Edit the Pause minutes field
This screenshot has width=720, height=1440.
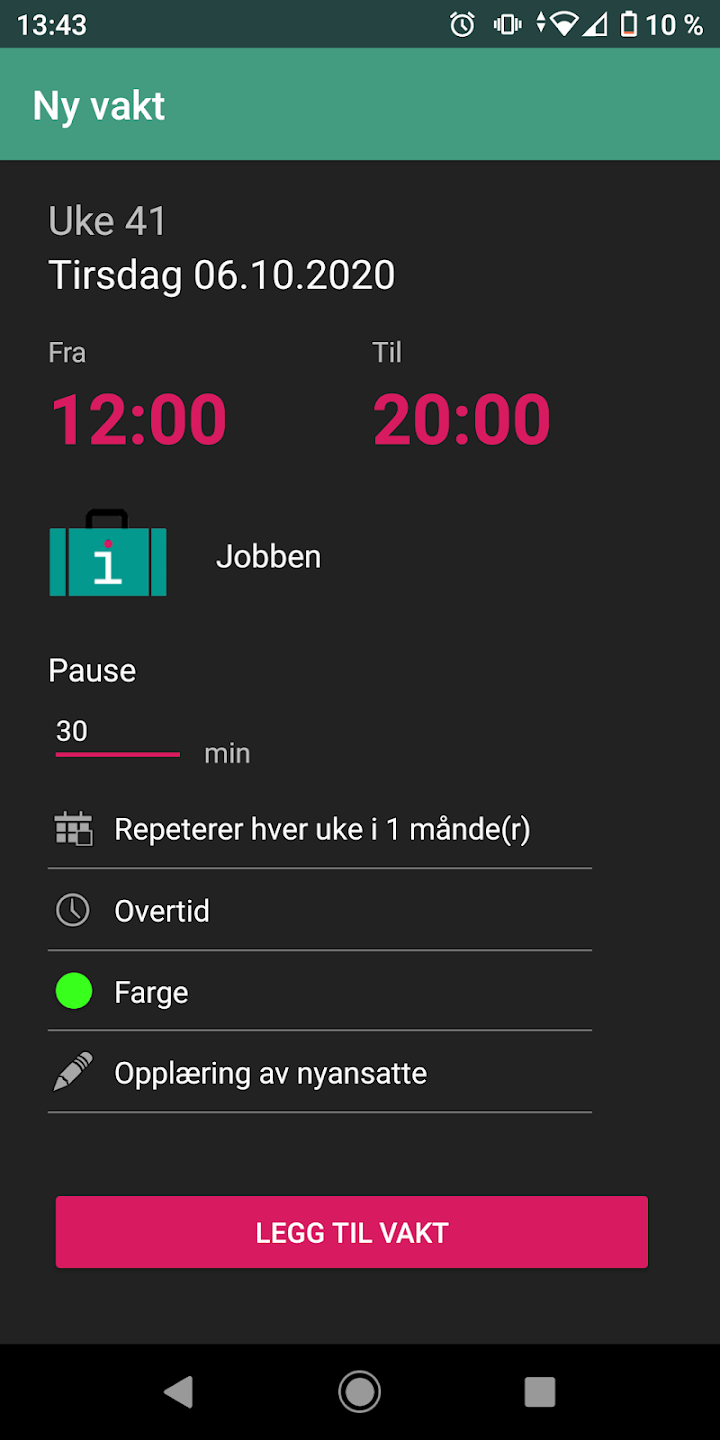(x=117, y=731)
